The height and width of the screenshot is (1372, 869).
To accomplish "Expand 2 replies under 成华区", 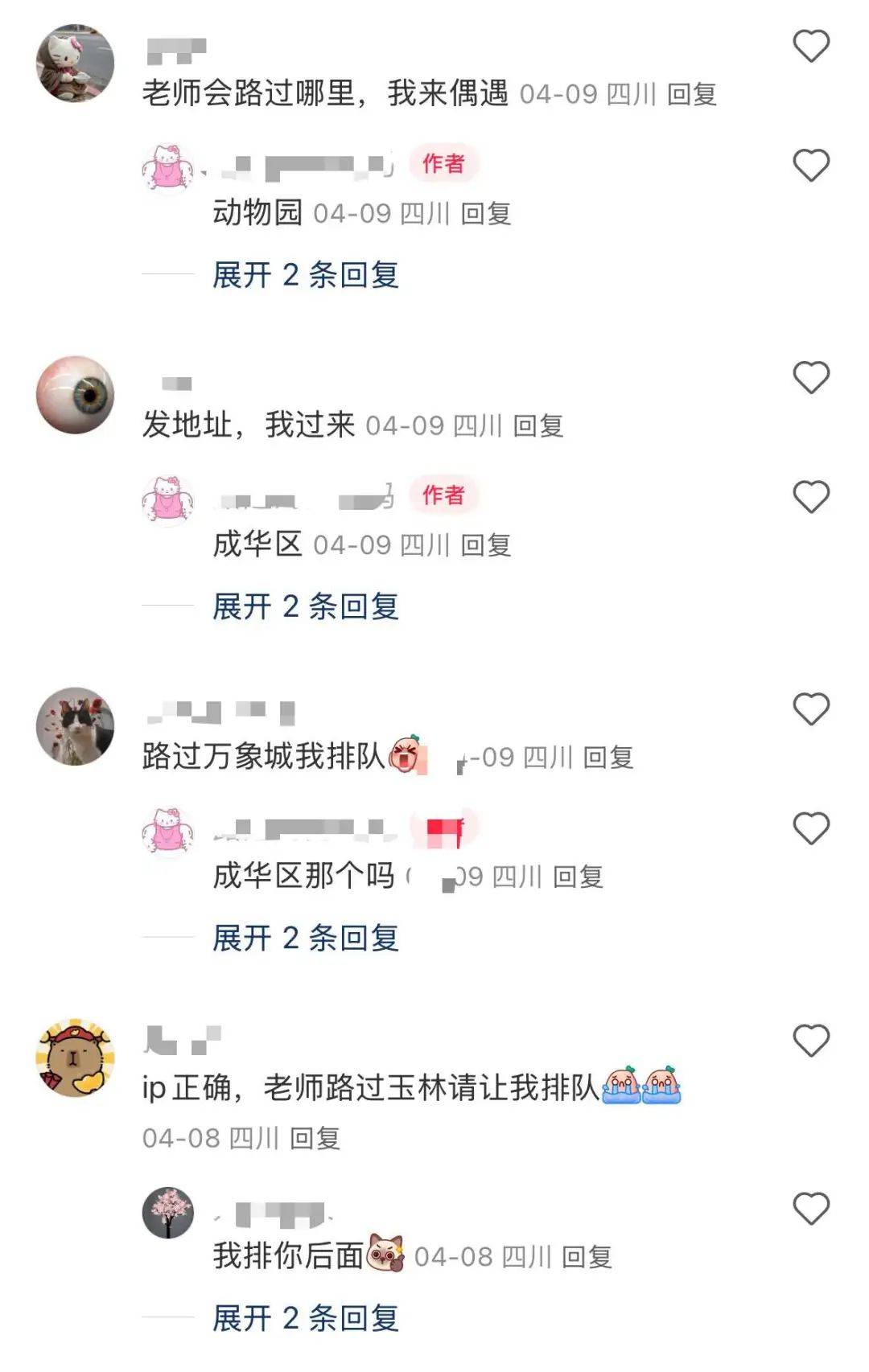I will [305, 606].
